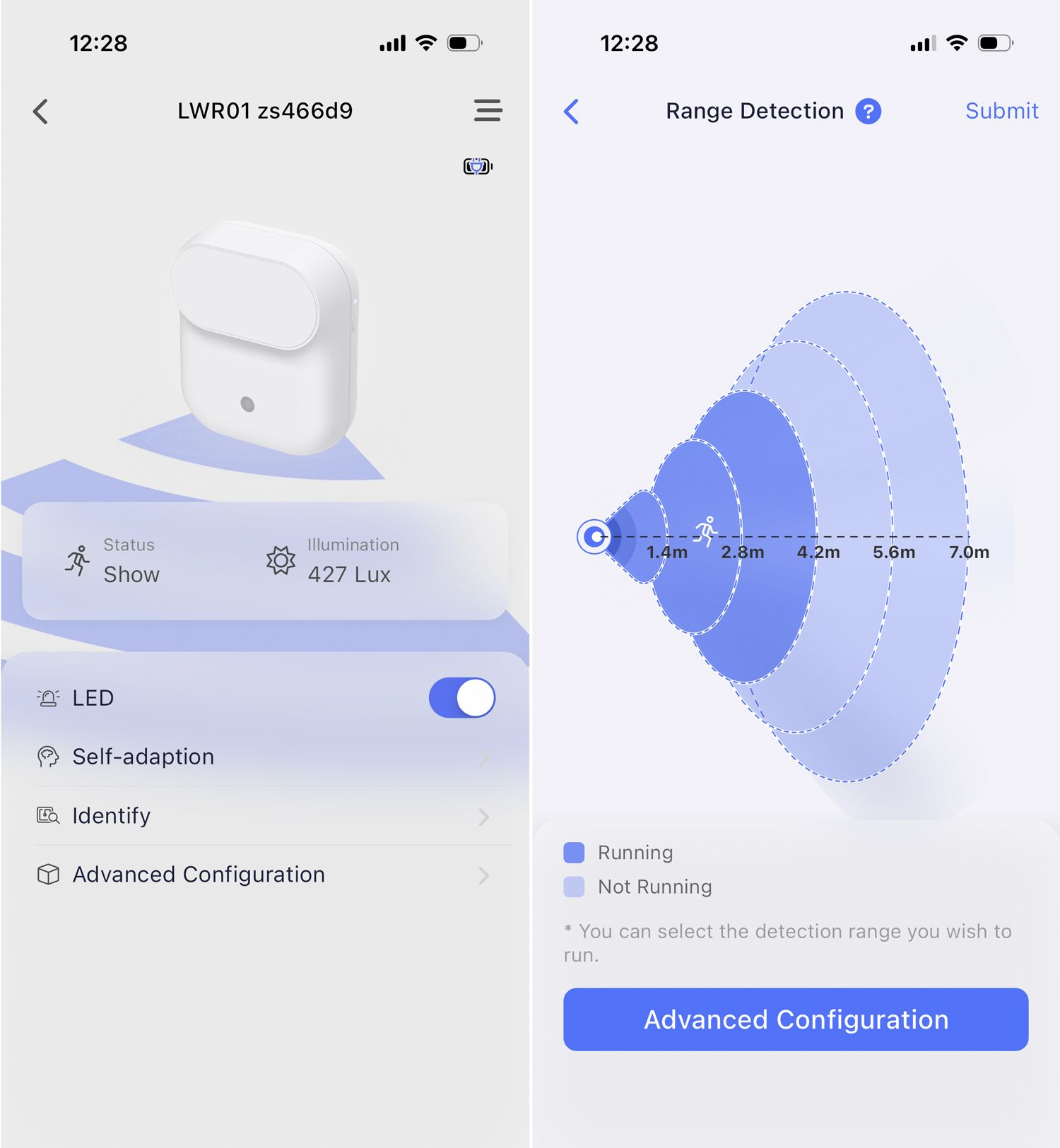The image size is (1060, 1148).
Task: Go back from the LWR01 zs466d9 screen
Action: [41, 111]
